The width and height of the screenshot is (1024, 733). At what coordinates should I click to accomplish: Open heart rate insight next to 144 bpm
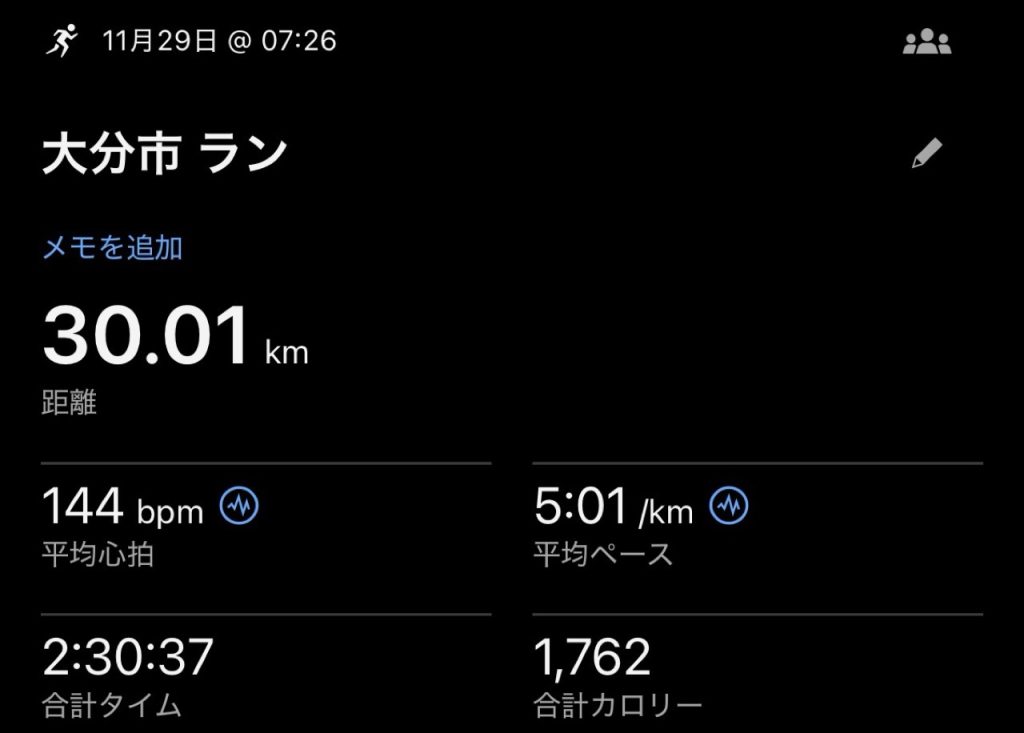pos(239,507)
